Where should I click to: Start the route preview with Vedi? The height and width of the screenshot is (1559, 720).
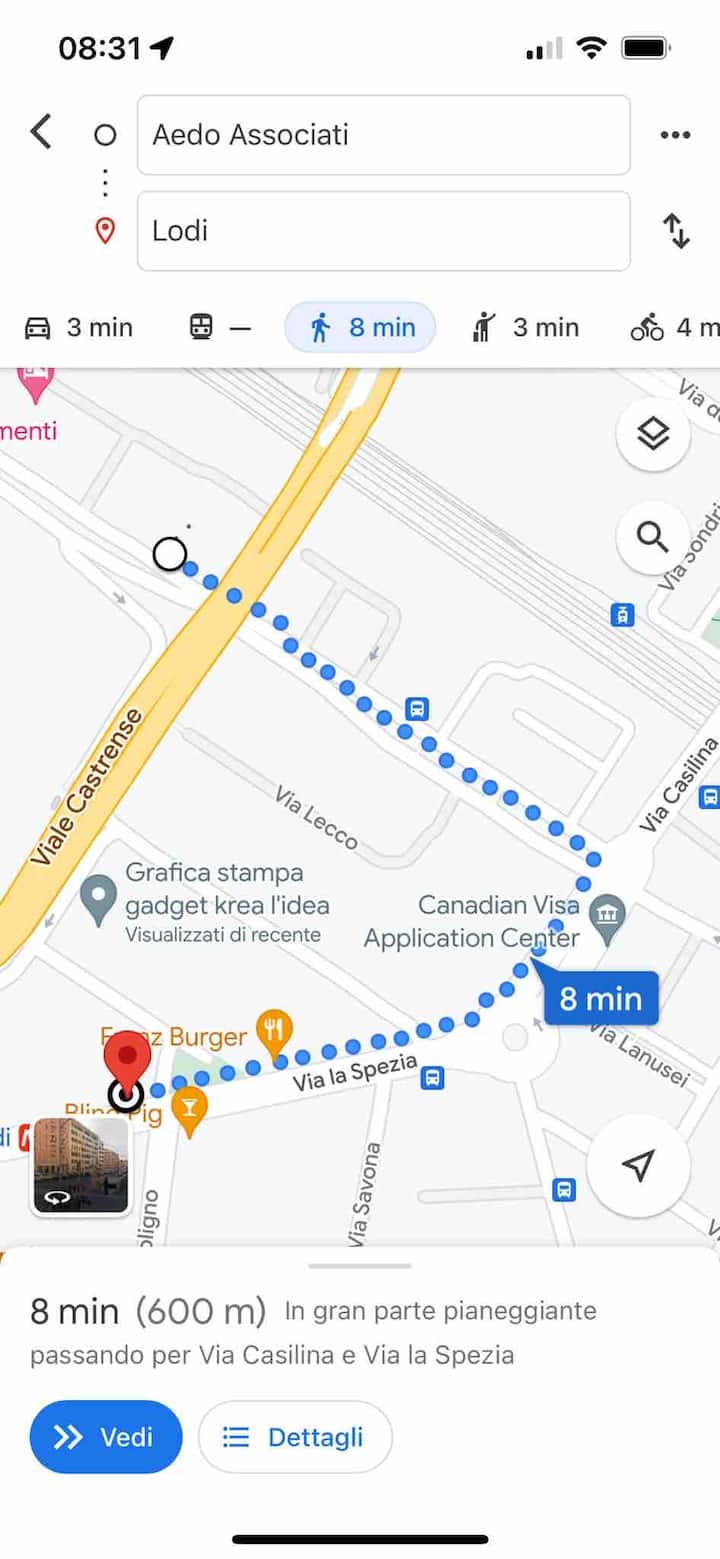(106, 1437)
